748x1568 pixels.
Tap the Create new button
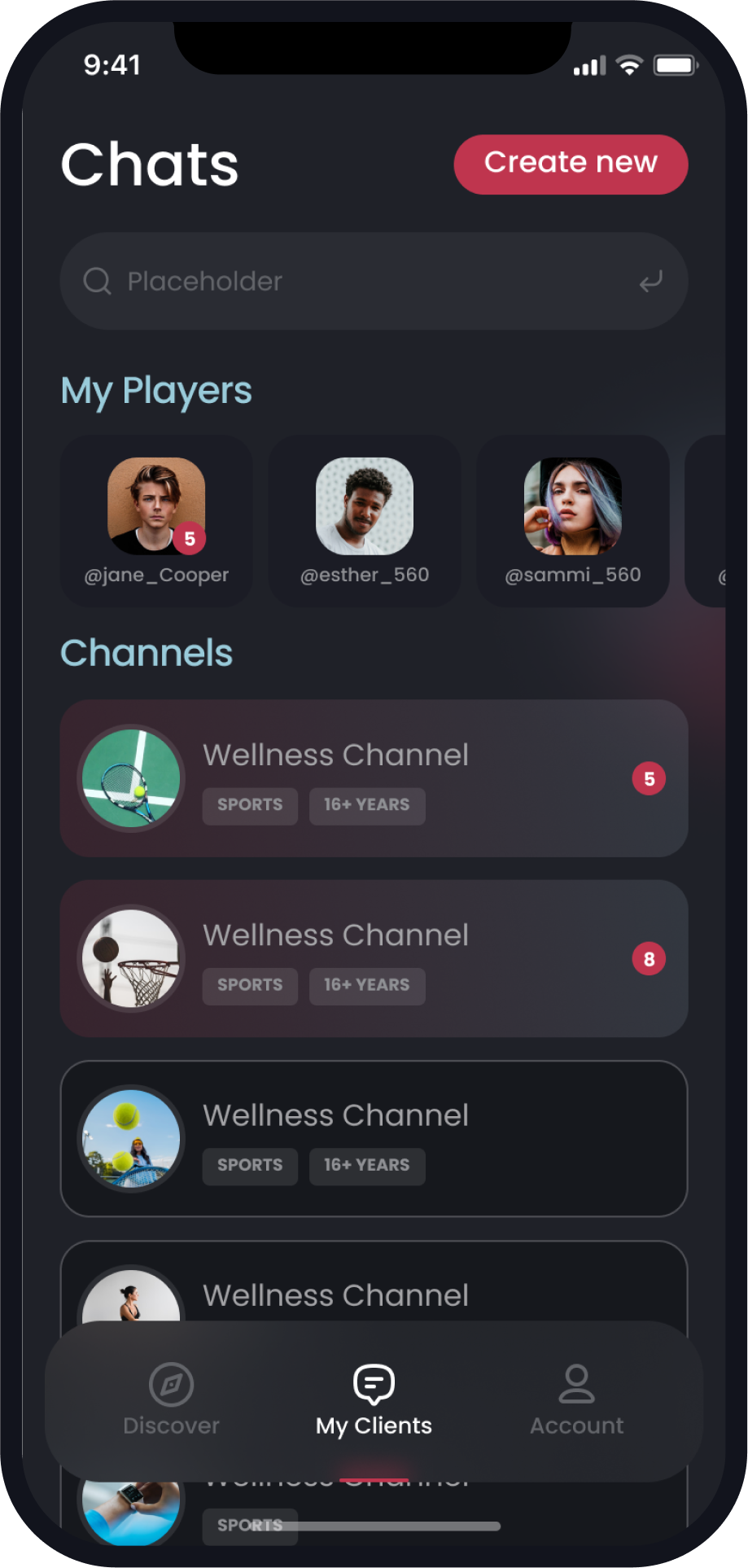(571, 164)
